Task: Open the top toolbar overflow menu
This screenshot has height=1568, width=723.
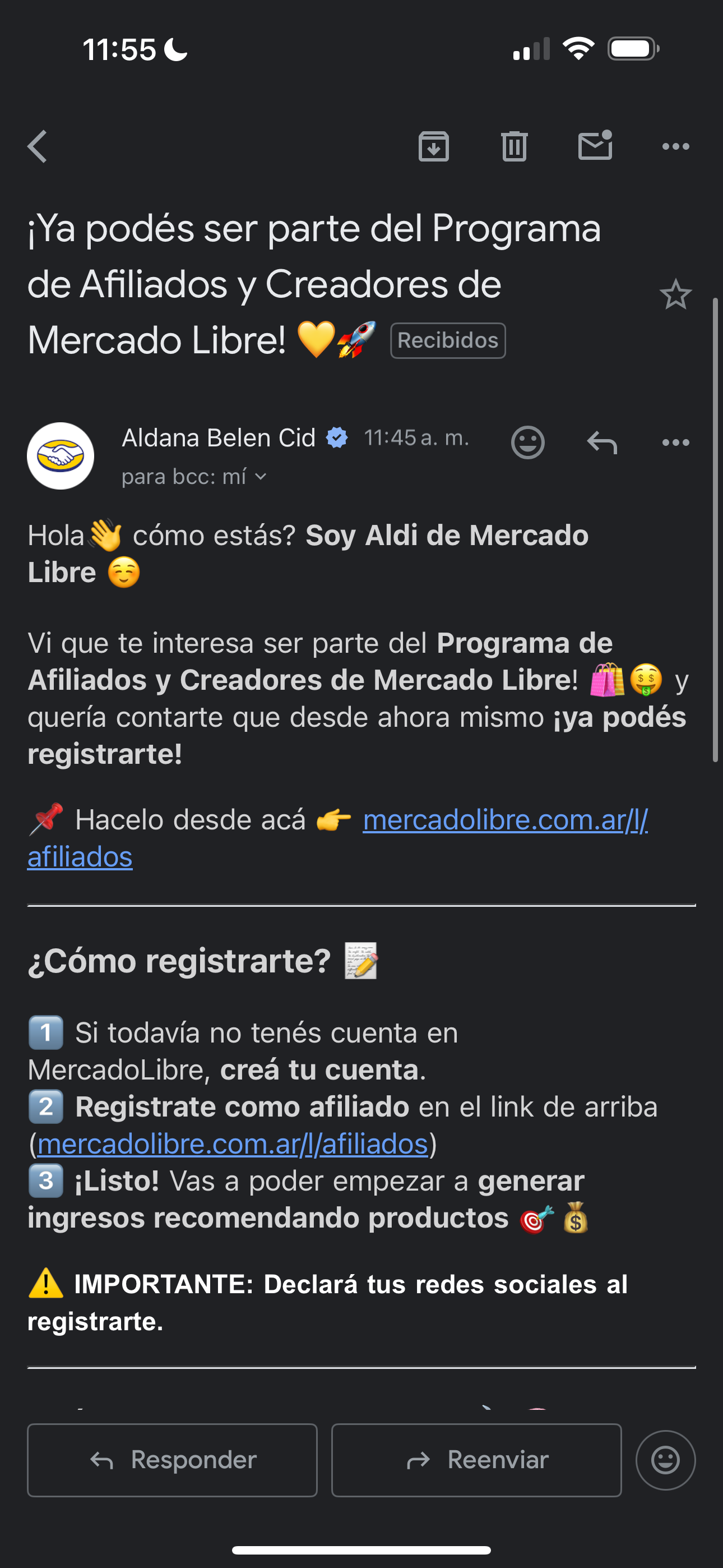Action: coord(675,147)
